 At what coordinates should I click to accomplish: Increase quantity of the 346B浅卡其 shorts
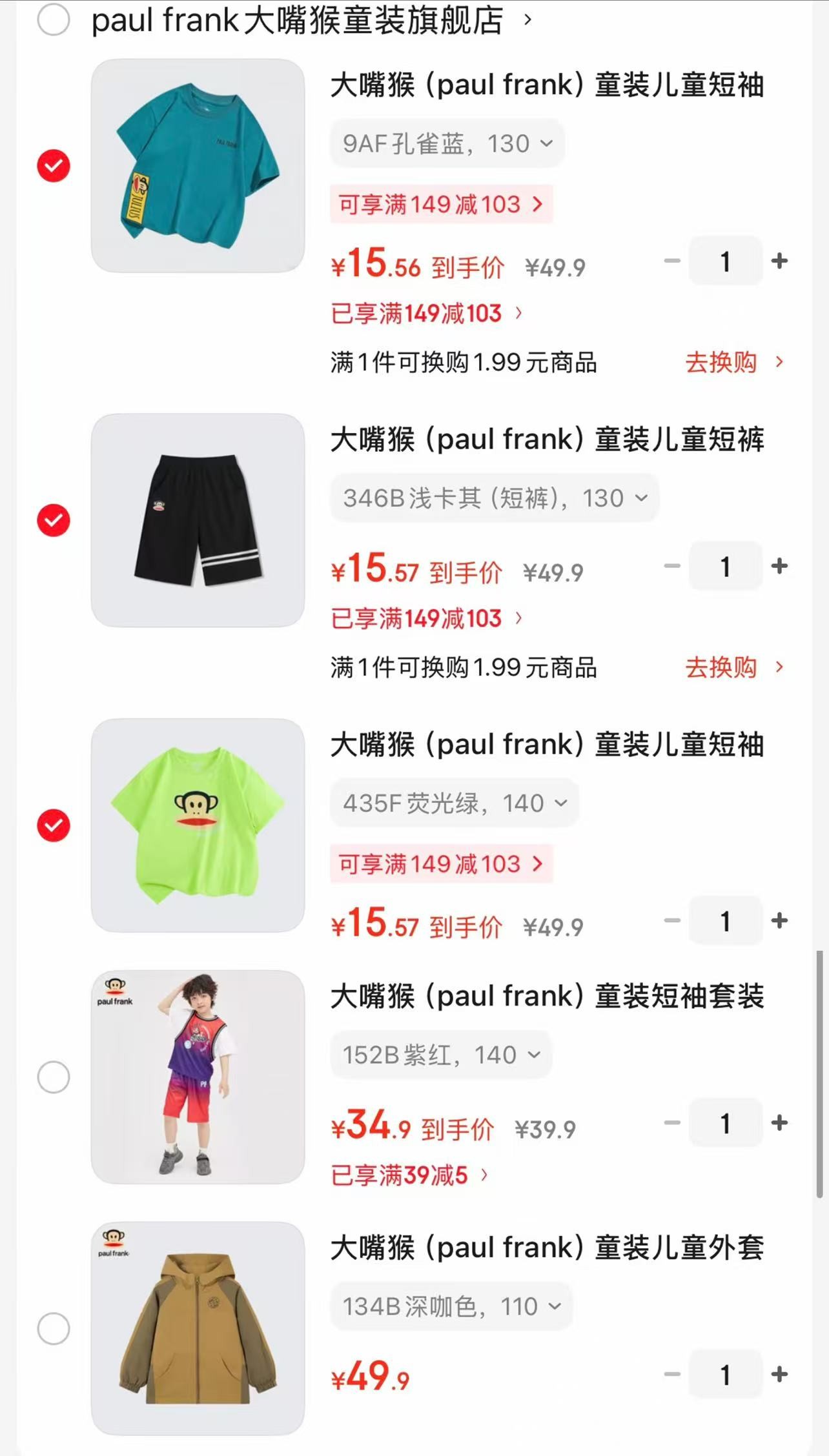pyautogui.click(x=779, y=566)
